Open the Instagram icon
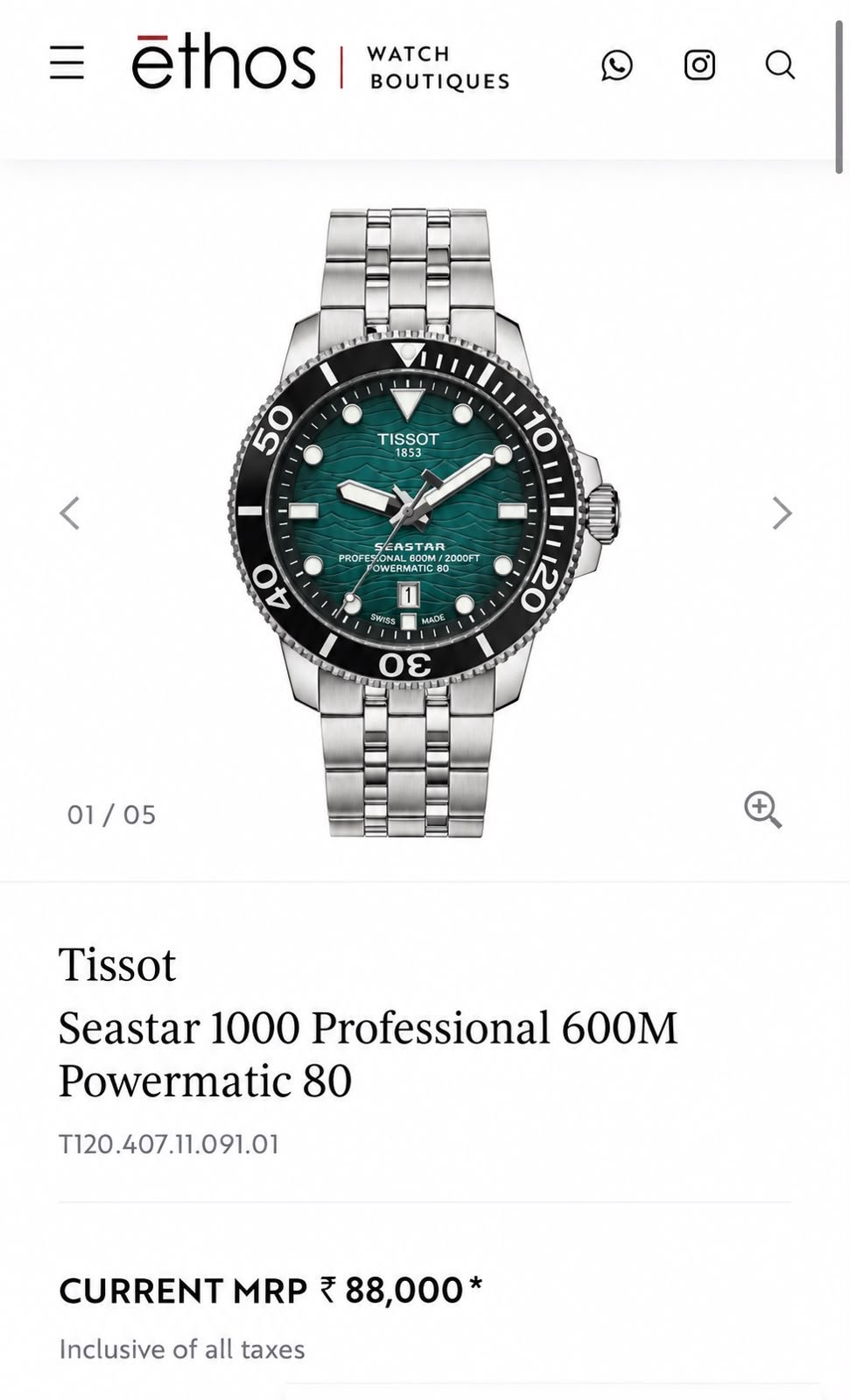The image size is (850, 1400). (x=699, y=65)
